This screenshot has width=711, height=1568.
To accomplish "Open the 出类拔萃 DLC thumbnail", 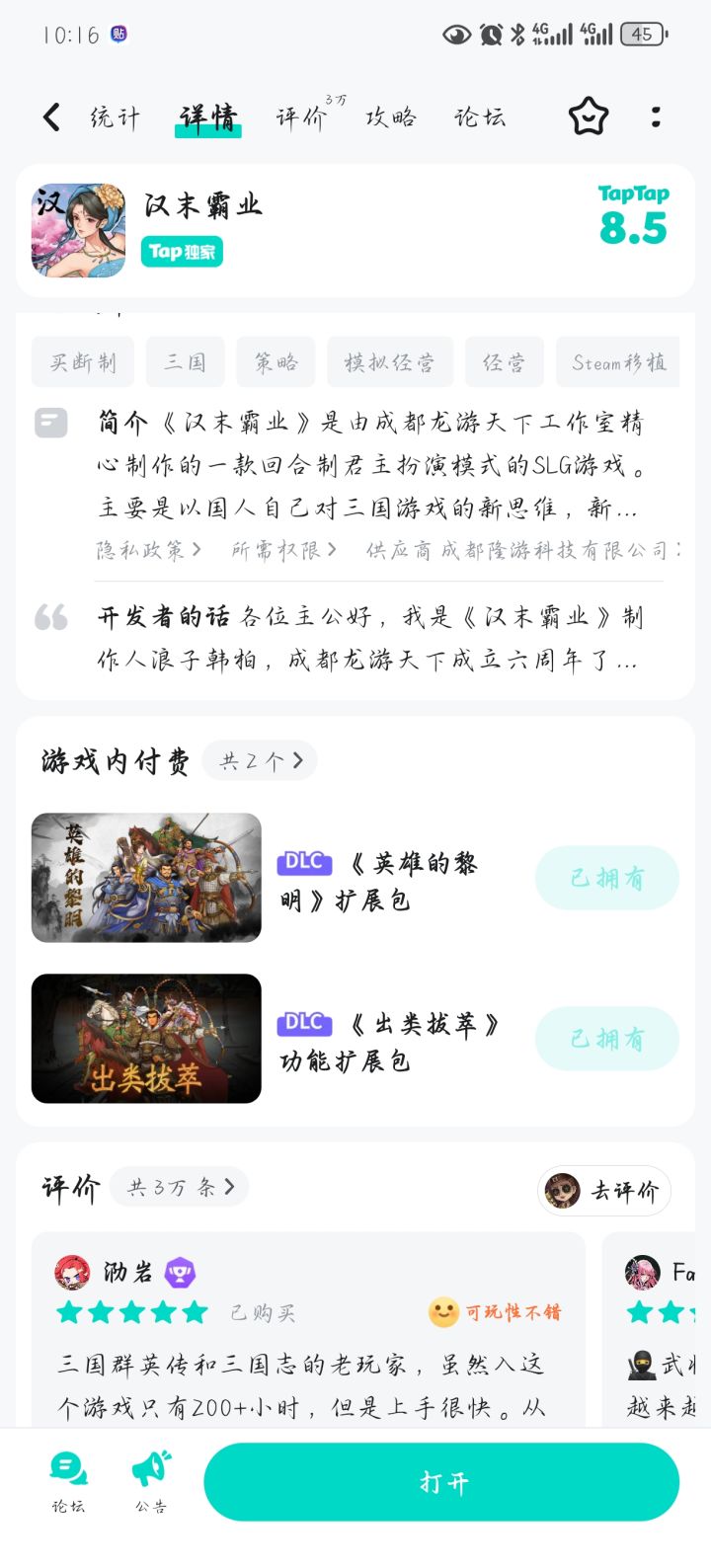I will pos(145,1038).
